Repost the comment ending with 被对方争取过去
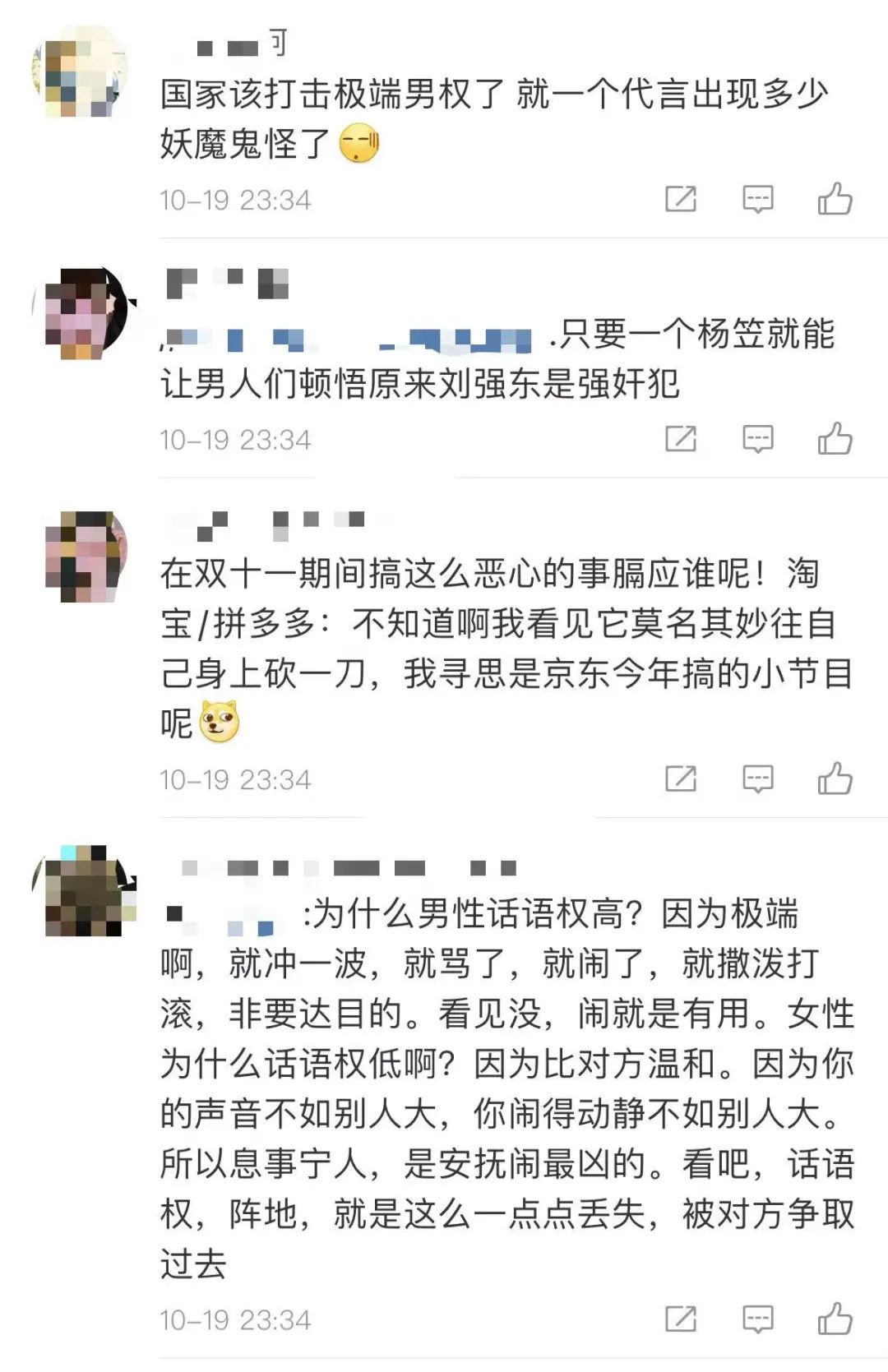The image size is (888, 1372). click(681, 1319)
